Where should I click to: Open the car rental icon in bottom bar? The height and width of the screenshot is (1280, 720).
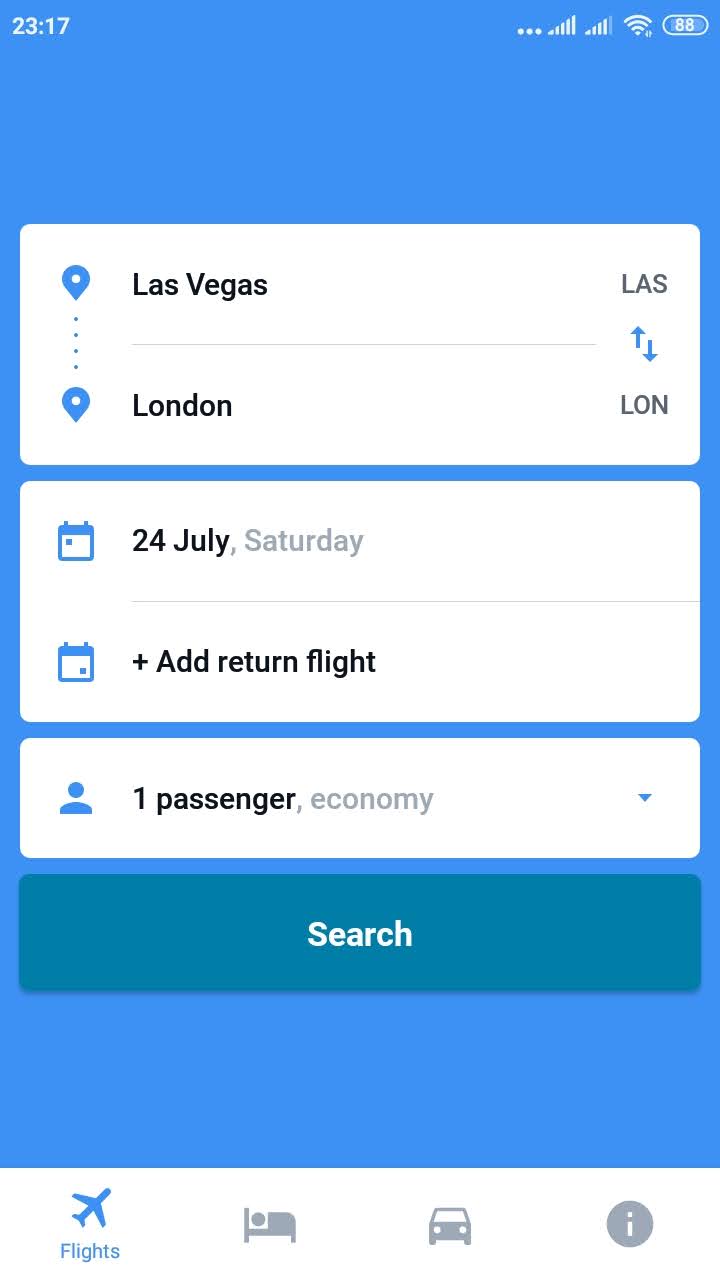[449, 1223]
